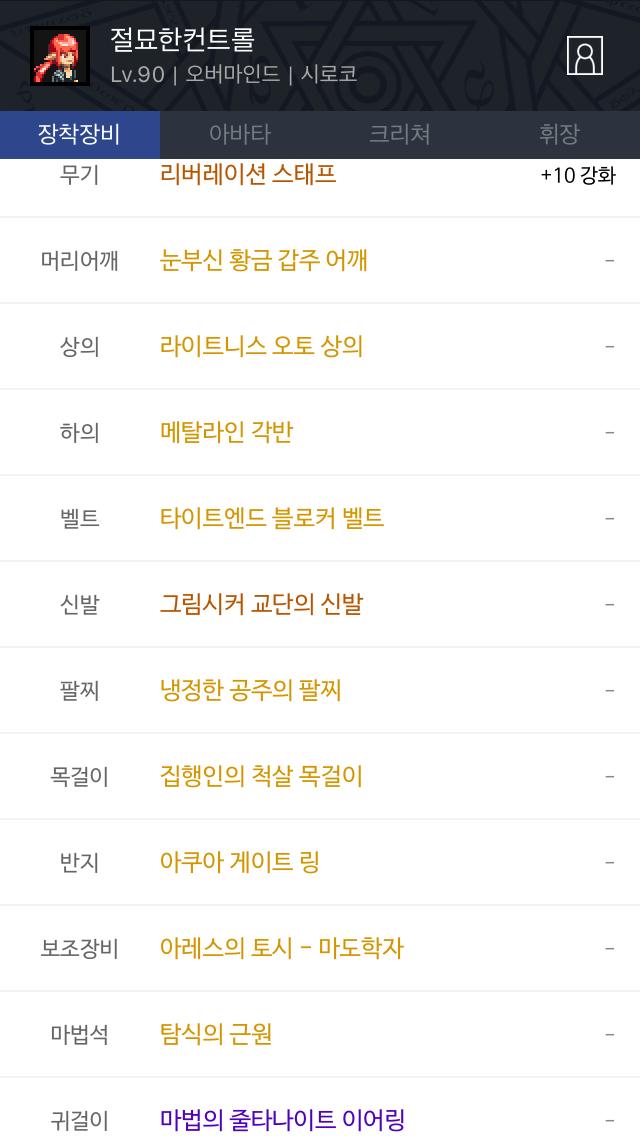640x1136 pixels.
Task: Show the 휘장 tab
Action: (559, 135)
